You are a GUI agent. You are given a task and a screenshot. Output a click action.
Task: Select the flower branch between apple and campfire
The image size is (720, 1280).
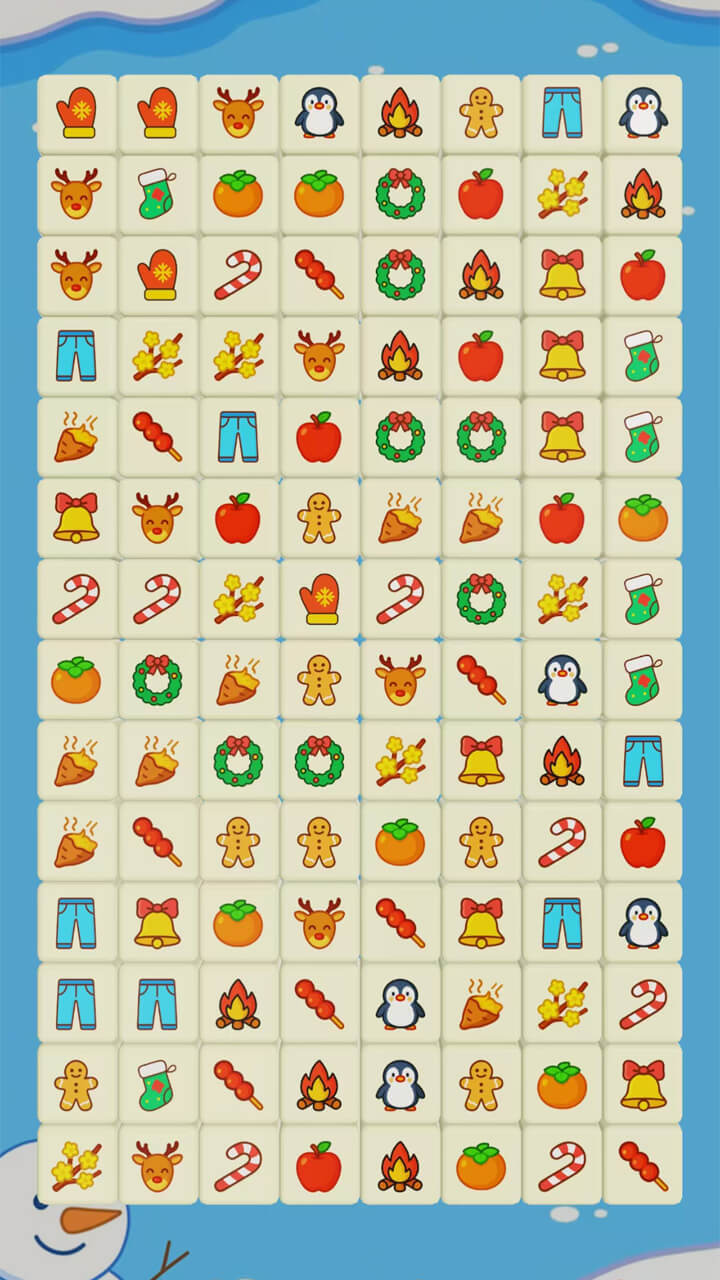[562, 195]
